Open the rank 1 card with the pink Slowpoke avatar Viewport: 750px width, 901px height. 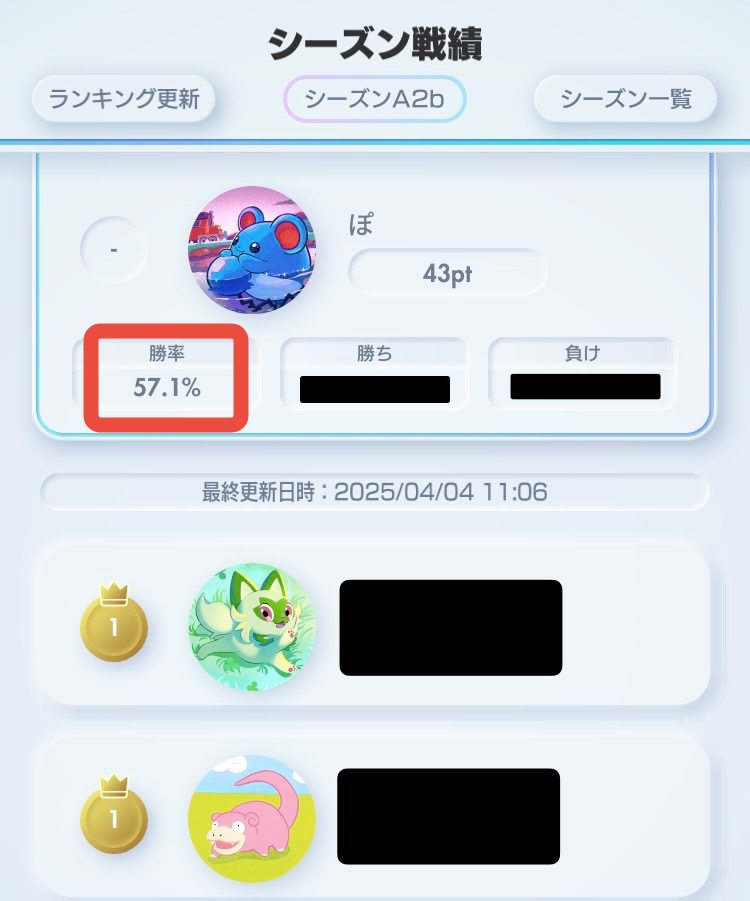[x=373, y=817]
